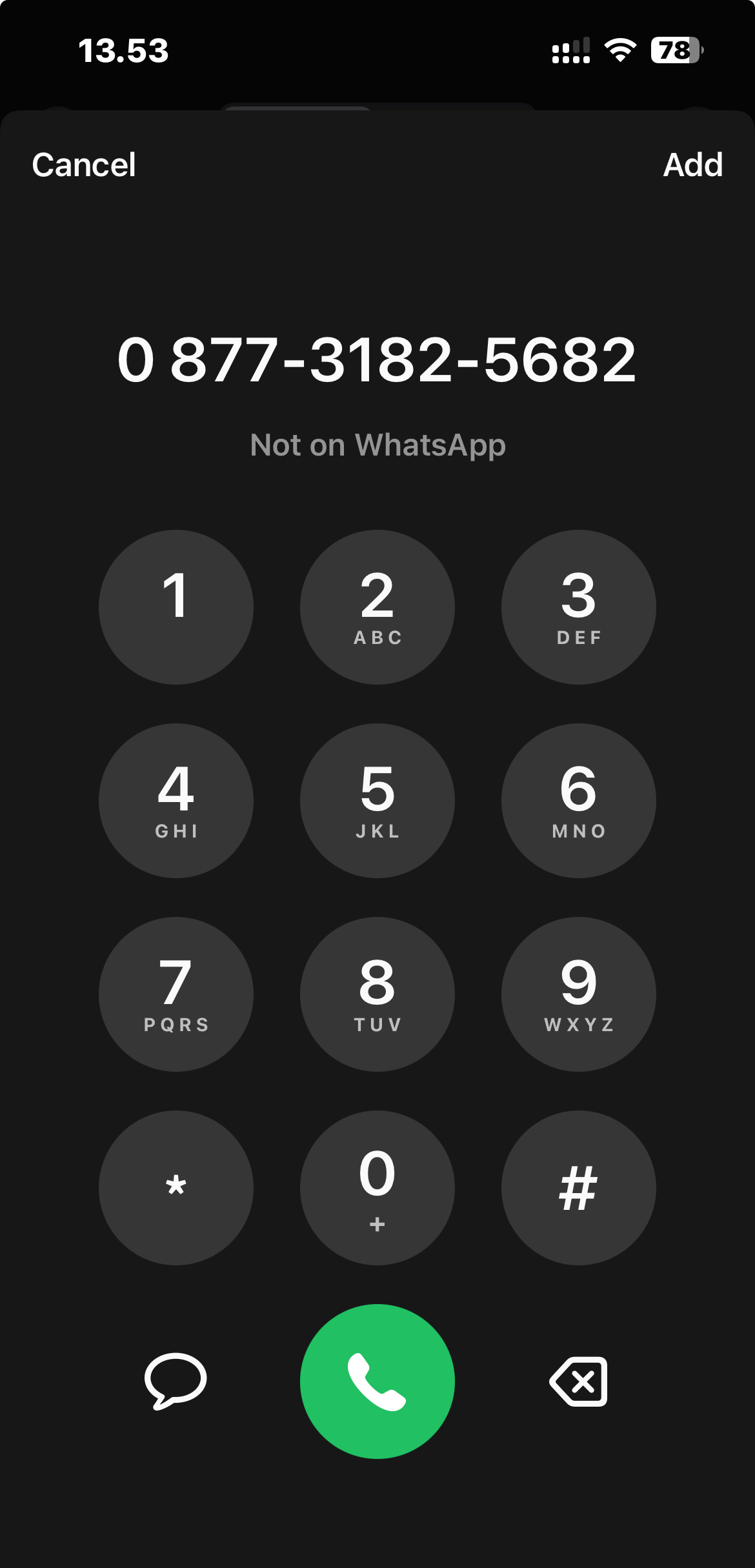Tap the 8 TUV key
The image size is (755, 1568).
pos(377,994)
